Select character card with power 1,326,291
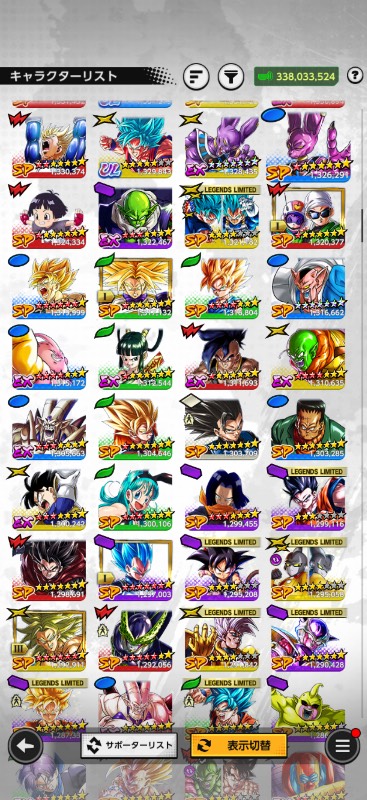367x800 pixels. click(308, 146)
